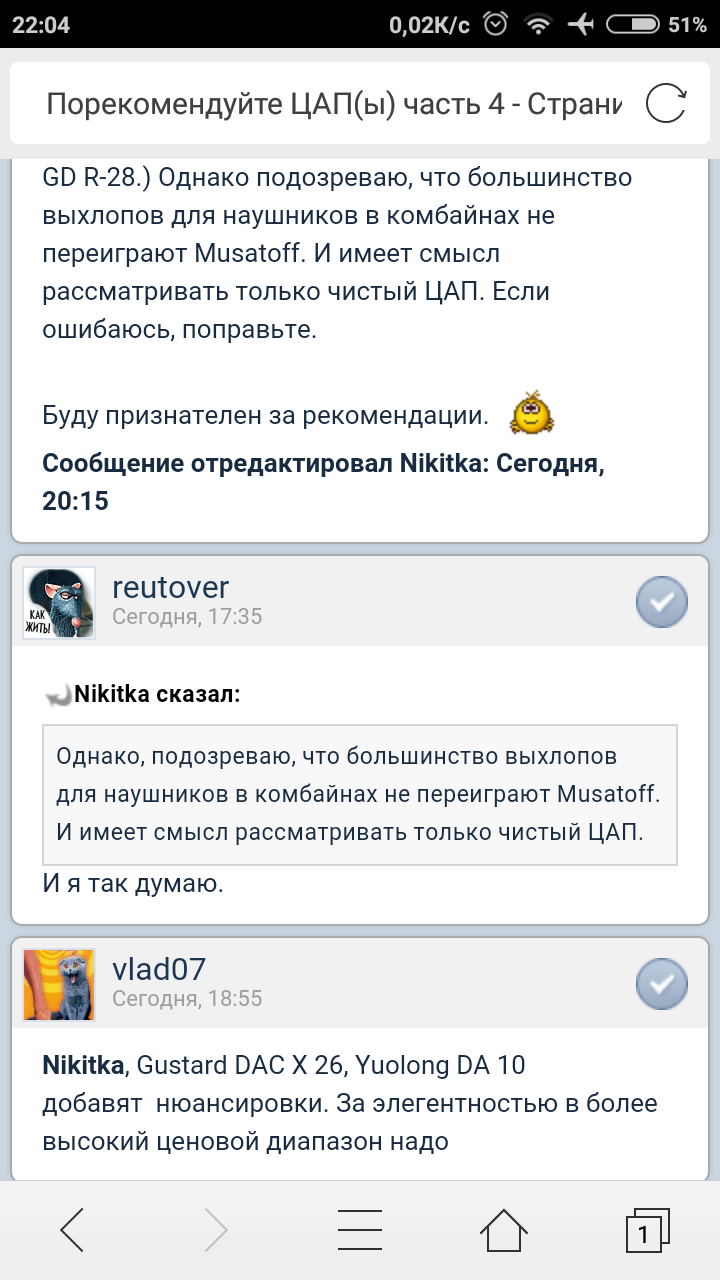Select reutover's post with the checkmark
This screenshot has width=720, height=1280.
coord(662,602)
